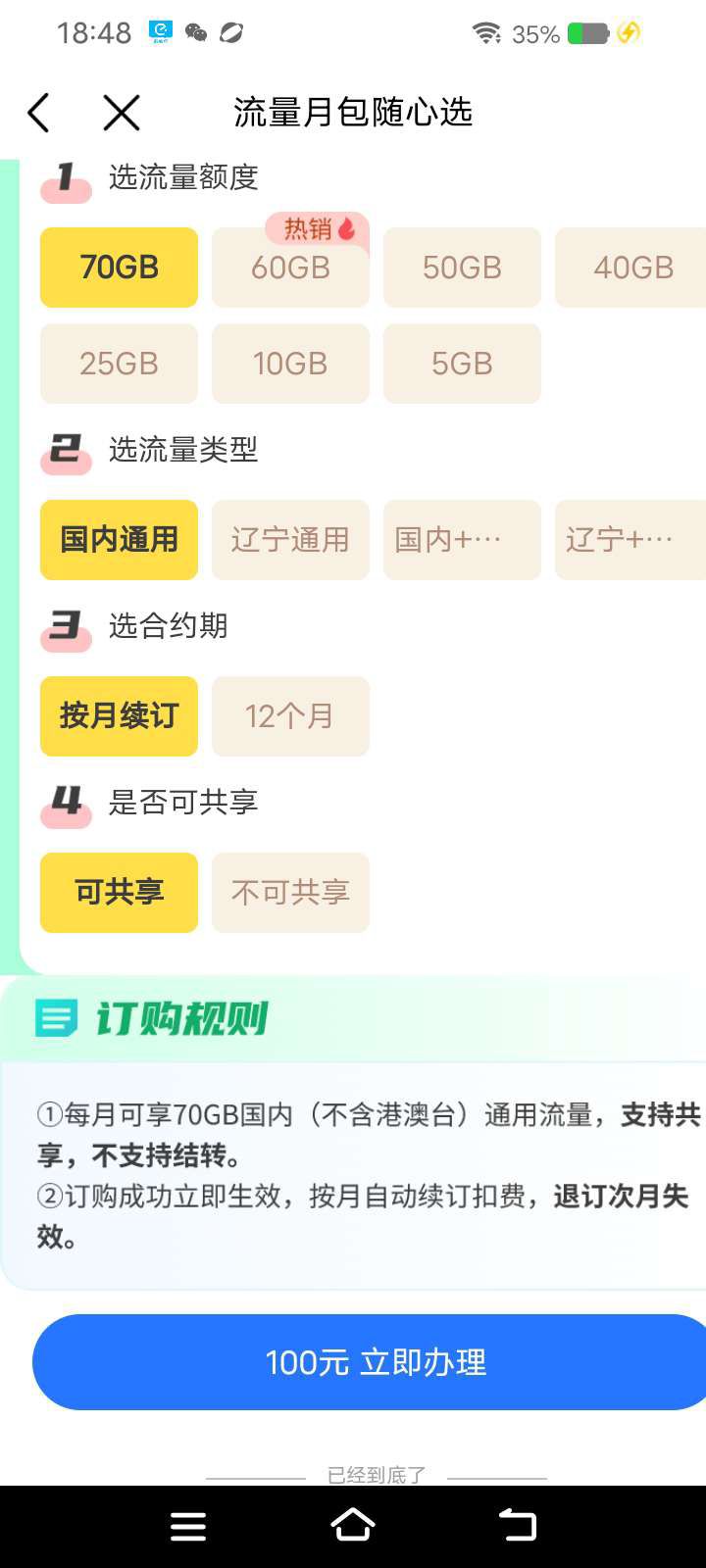Choose 按月续订 contract option
The height and width of the screenshot is (1568, 706).
119,716
